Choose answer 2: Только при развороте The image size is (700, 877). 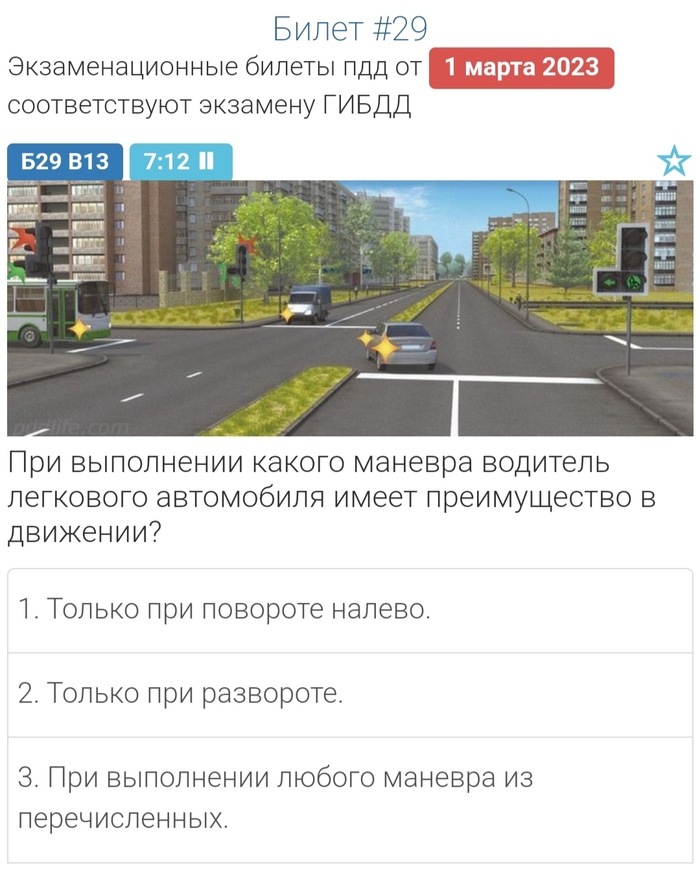click(x=349, y=694)
